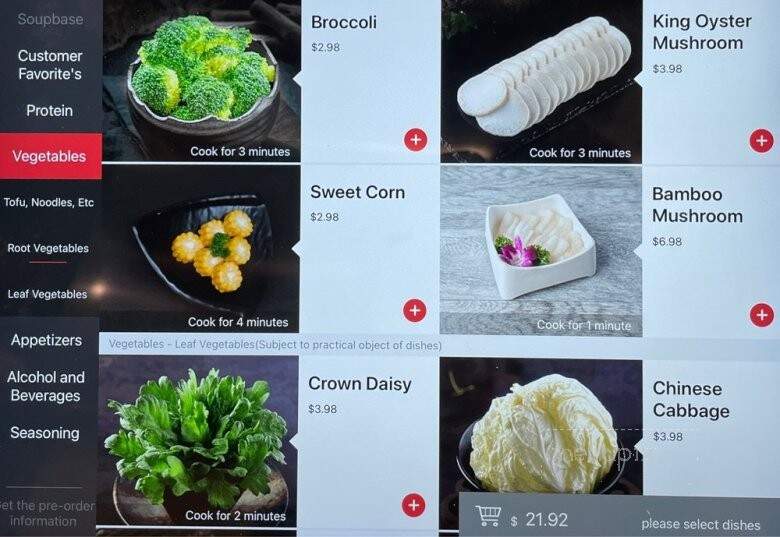Tap the please select dishes button
Viewport: 780px width, 537px height.
click(700, 523)
